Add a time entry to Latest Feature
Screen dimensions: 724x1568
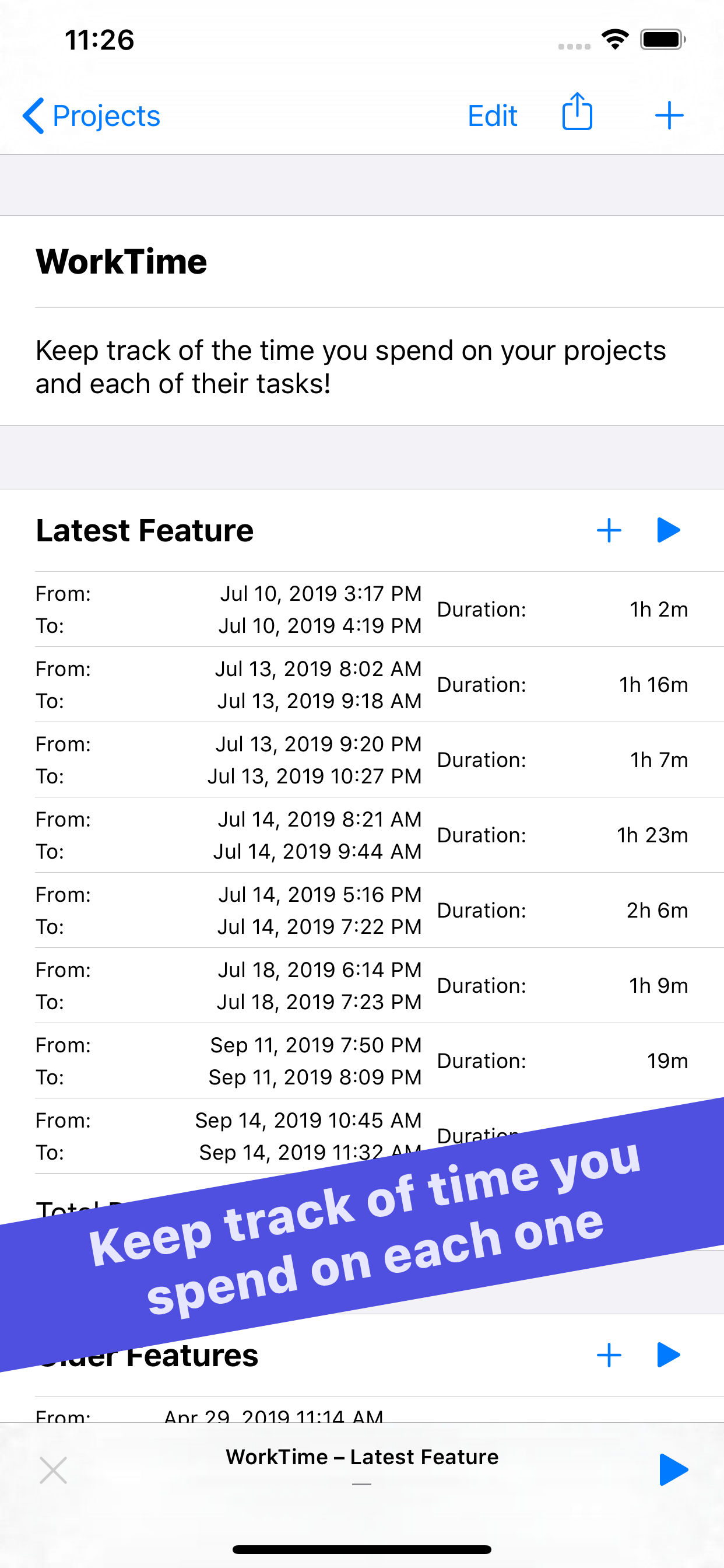point(609,530)
